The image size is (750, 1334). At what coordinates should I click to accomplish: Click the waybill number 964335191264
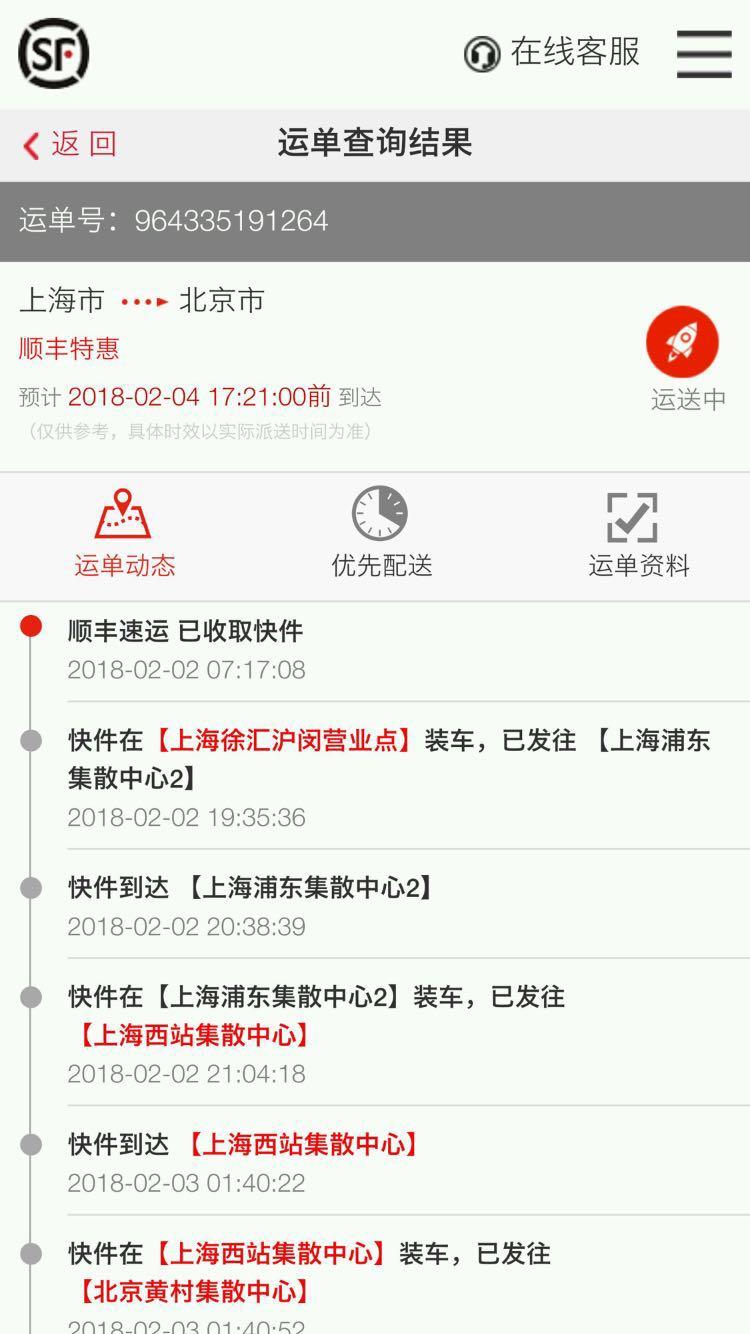233,220
